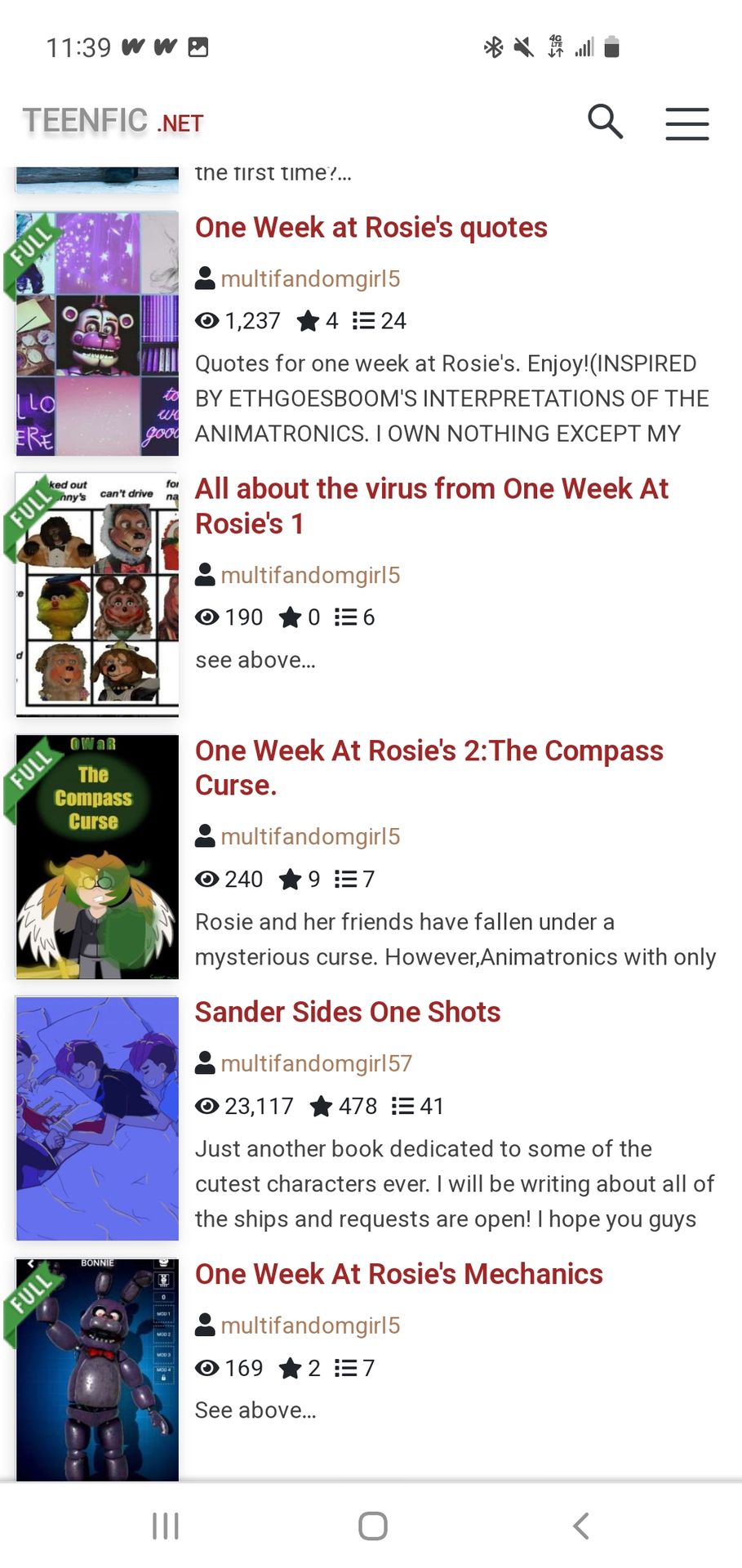Tap the Compass Curse cover image

click(97, 857)
